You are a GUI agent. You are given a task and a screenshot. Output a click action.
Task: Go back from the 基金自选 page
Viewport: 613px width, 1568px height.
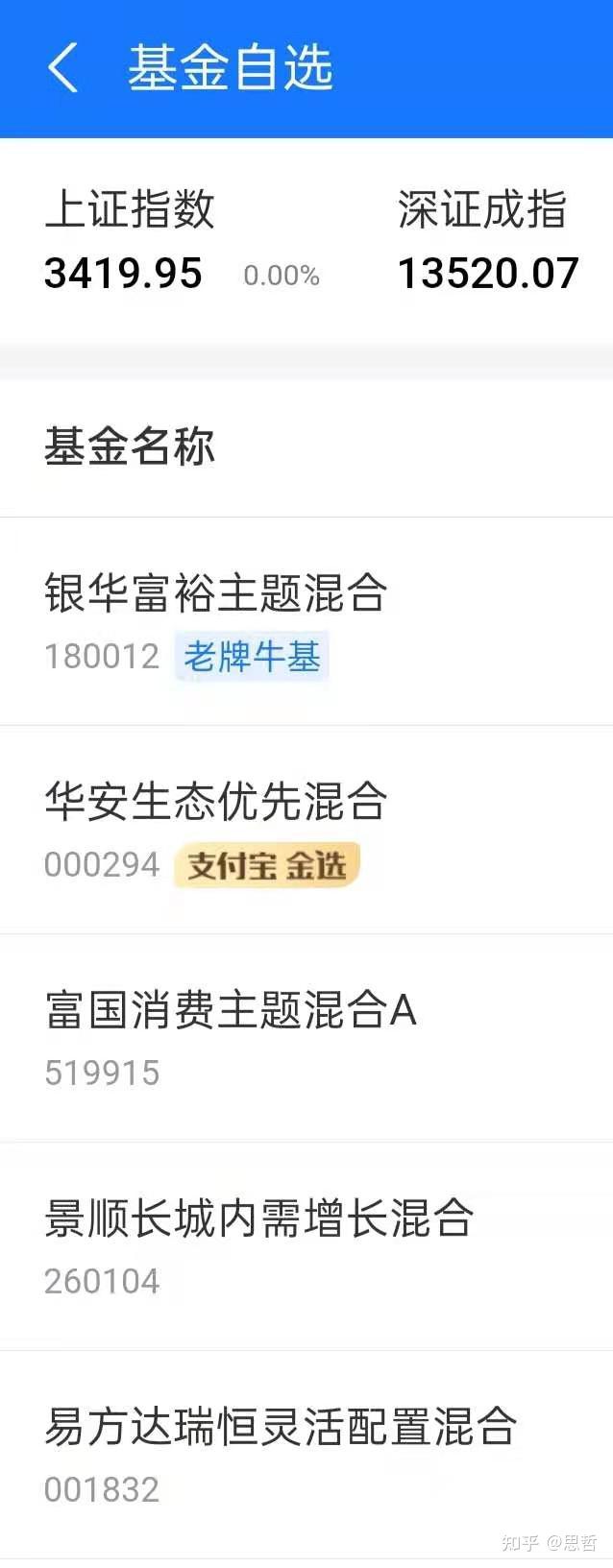click(62, 68)
